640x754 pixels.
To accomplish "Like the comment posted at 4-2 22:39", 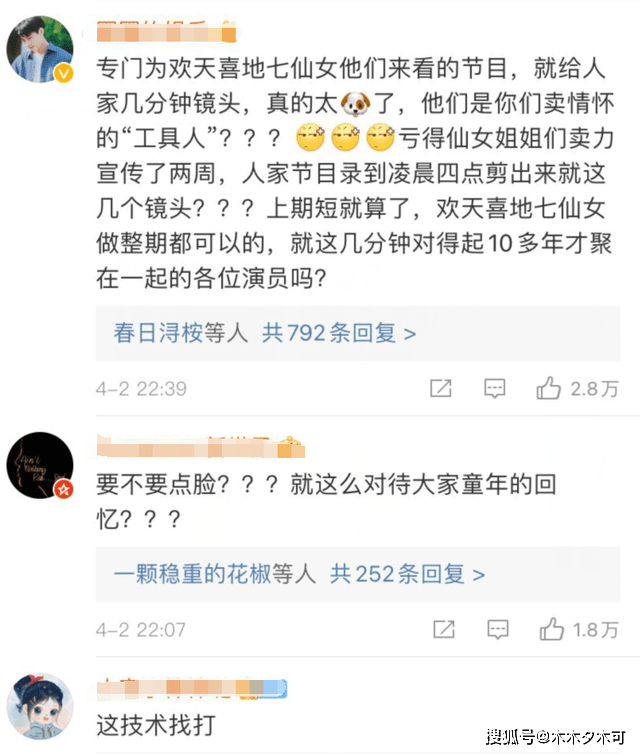I will (550, 389).
